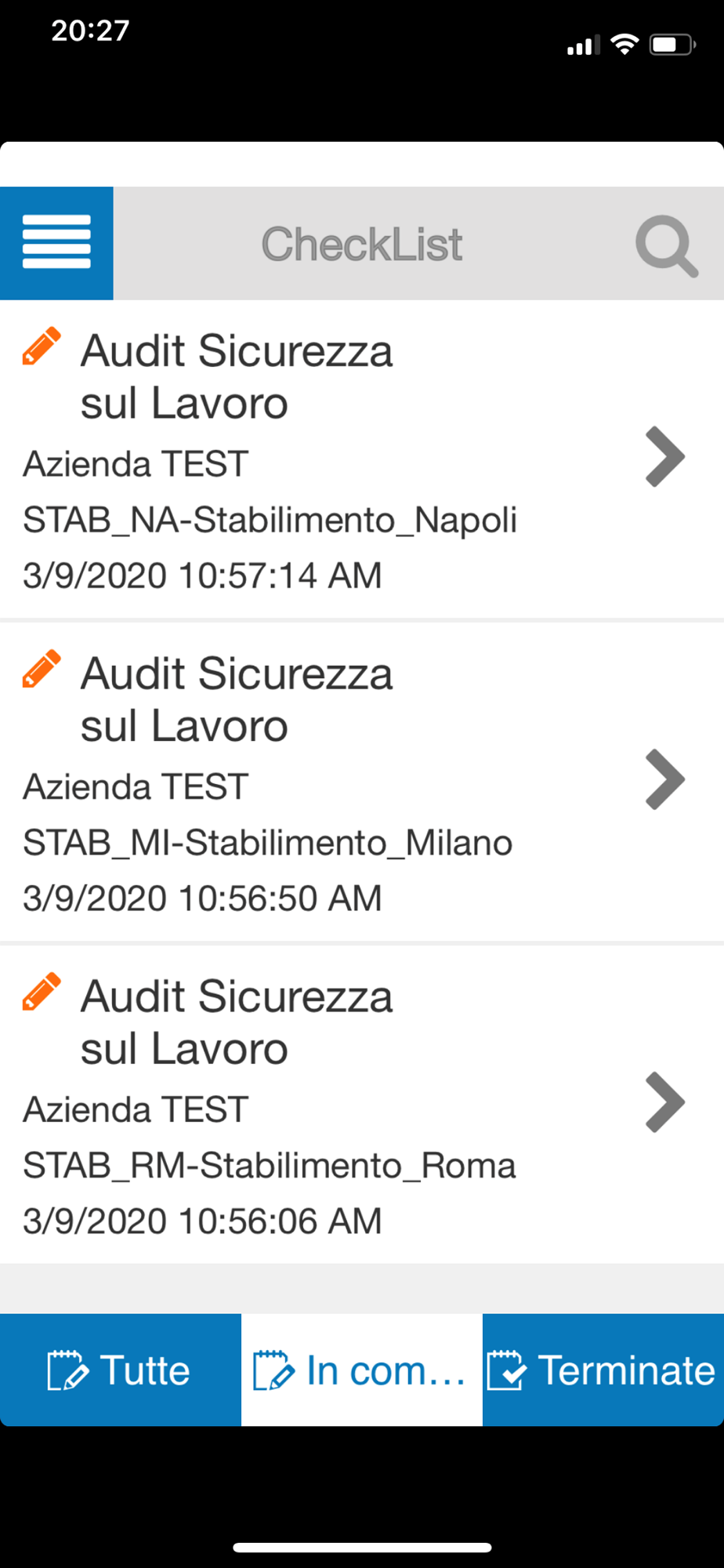Open the Stabilimento_Roma audit checklist
Image resolution: width=724 pixels, height=1568 pixels.
[362, 1105]
